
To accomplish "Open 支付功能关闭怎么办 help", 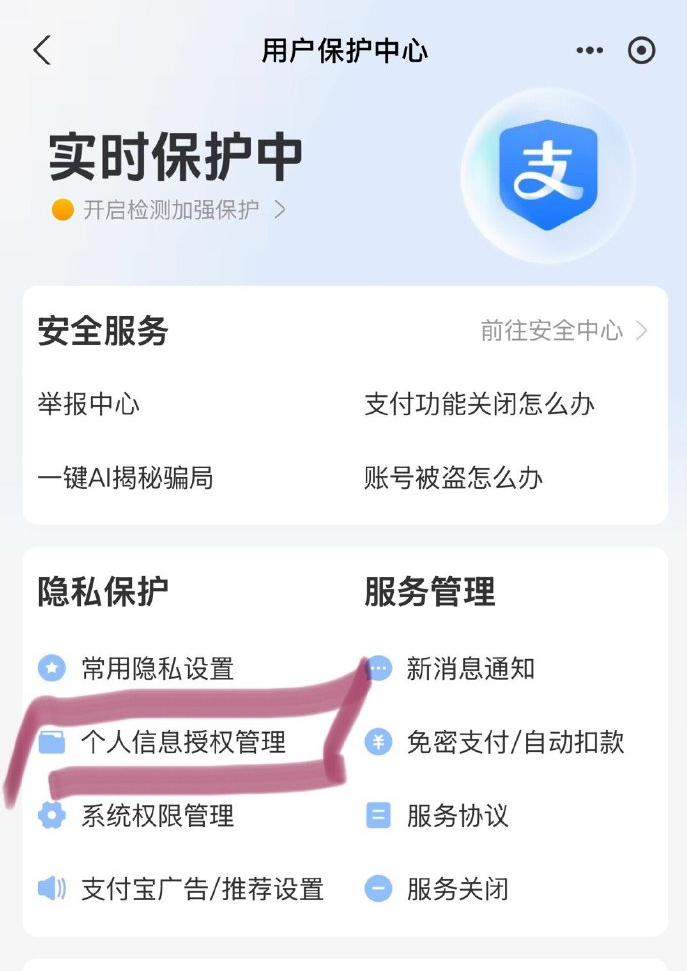I will click(480, 404).
